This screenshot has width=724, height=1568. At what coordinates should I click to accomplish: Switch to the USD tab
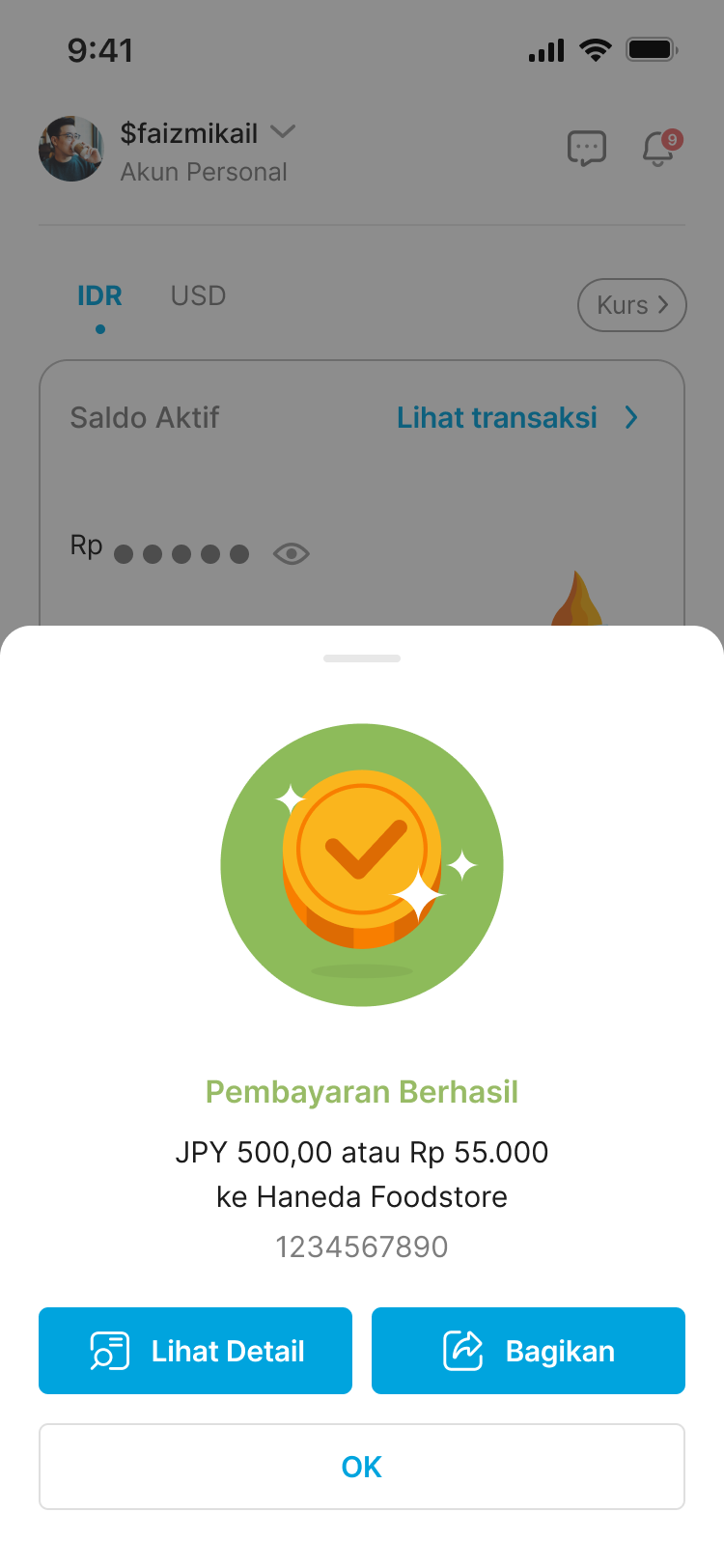[x=198, y=295]
